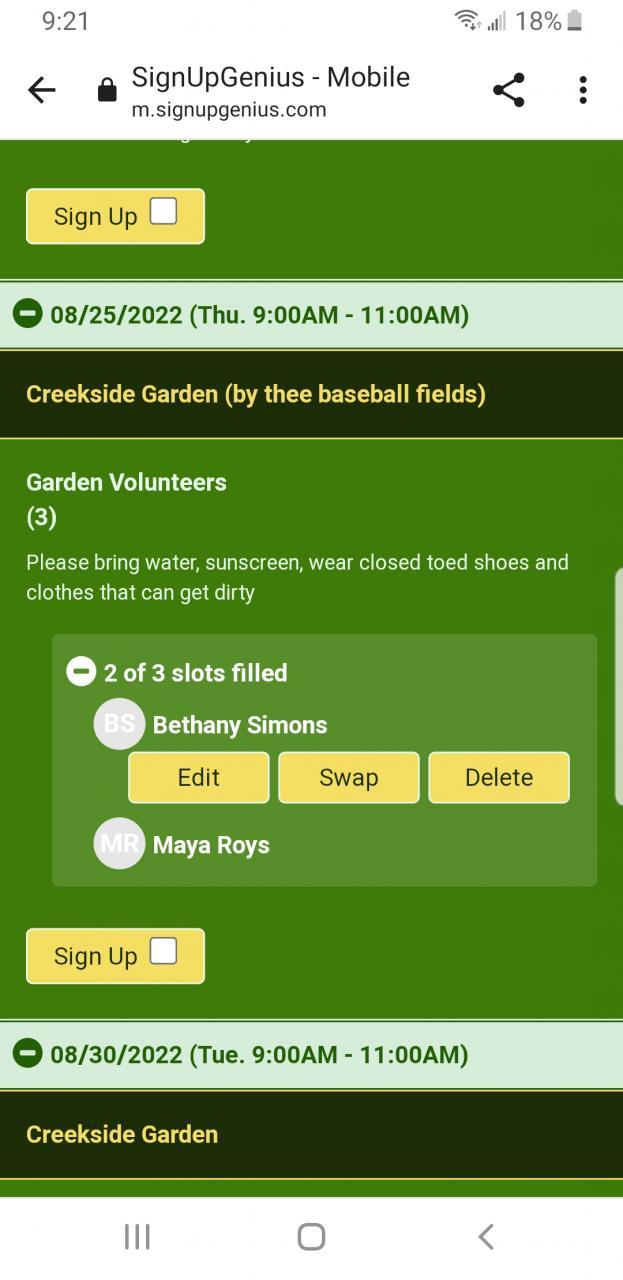Share this sign-up page
Viewport: 623px width, 1280px height.
pyautogui.click(x=509, y=91)
